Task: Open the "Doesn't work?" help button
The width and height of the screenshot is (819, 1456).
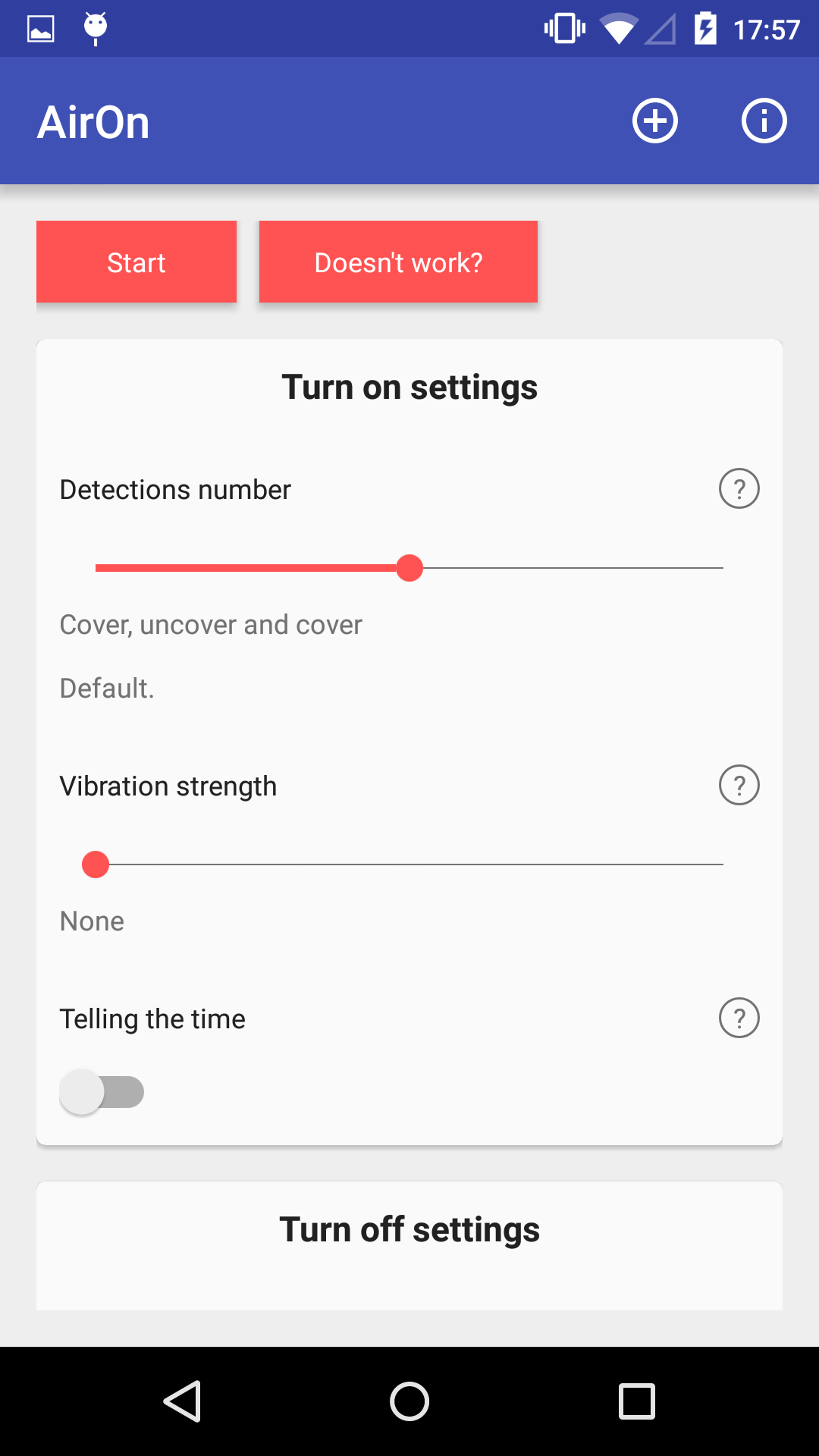Action: click(398, 262)
